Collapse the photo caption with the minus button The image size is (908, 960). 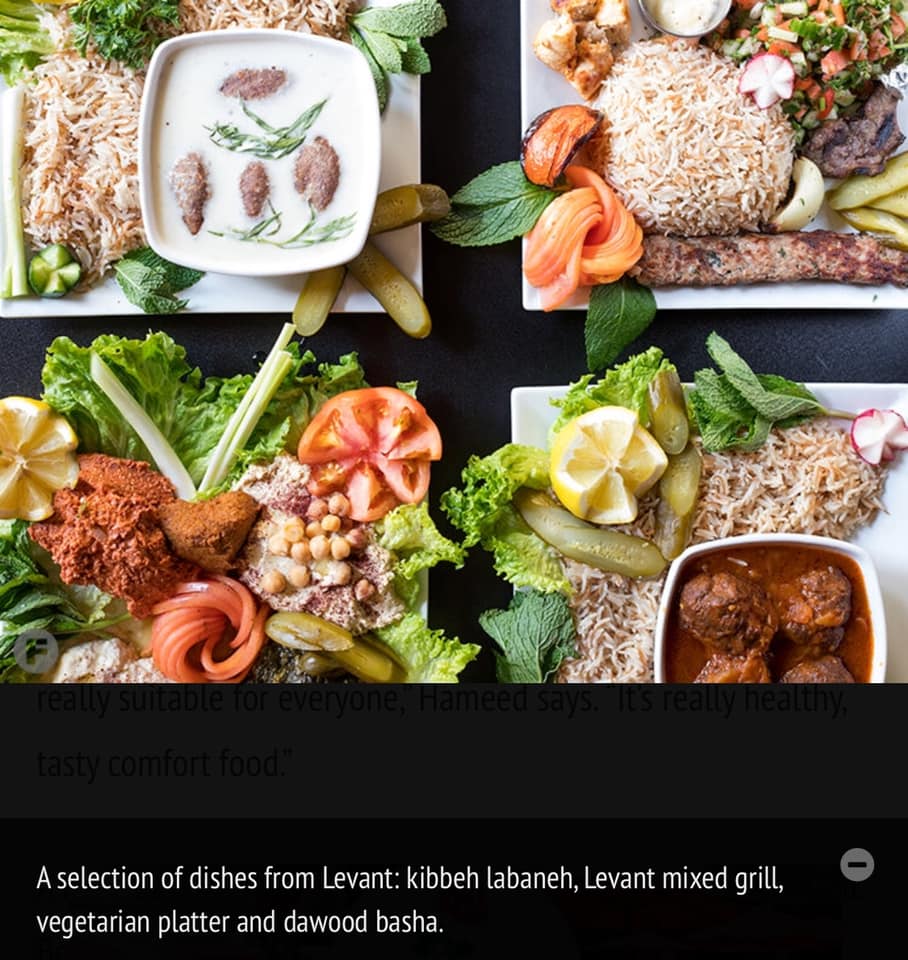pyautogui.click(x=857, y=864)
